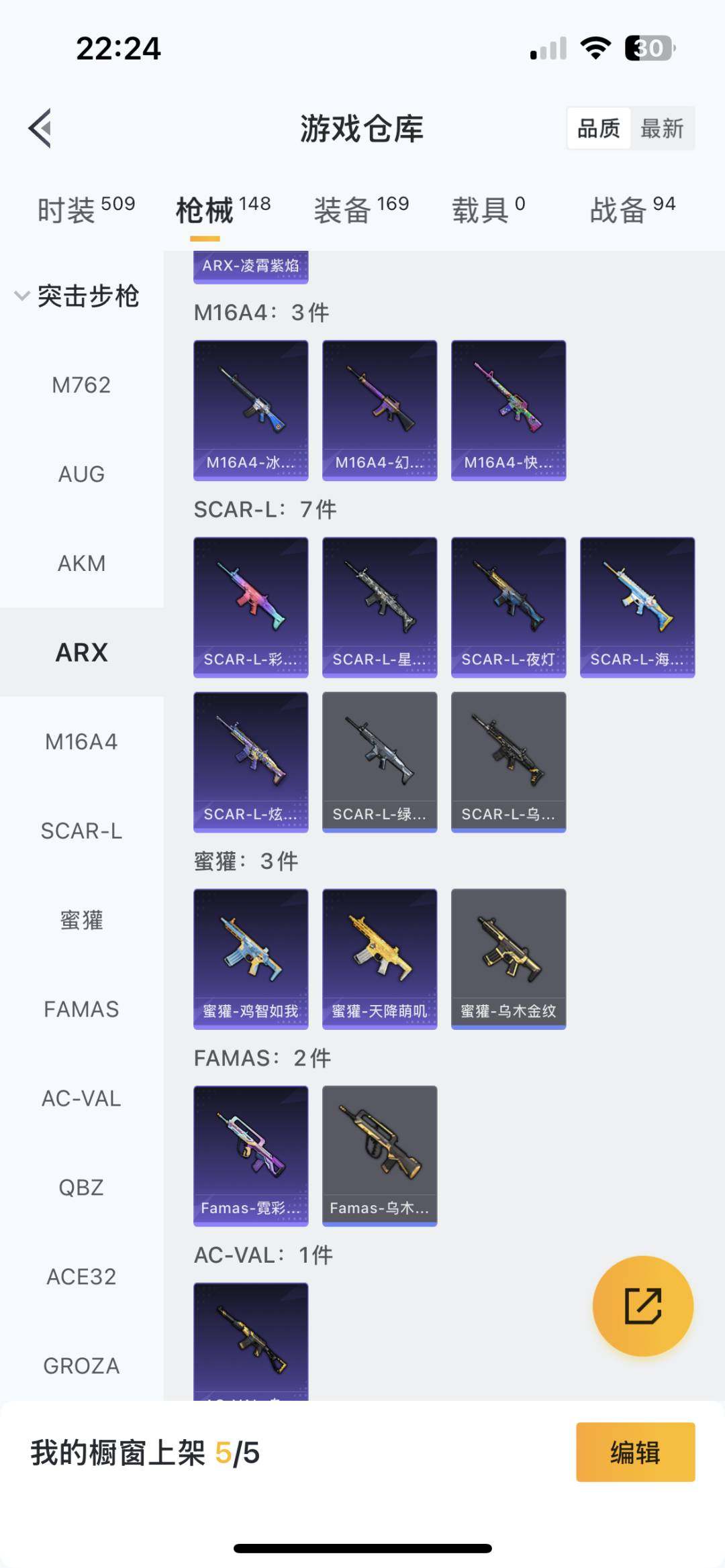725x1568 pixels.
Task: Open the 蜜獾-鸡智如我 skin
Action: [x=250, y=959]
